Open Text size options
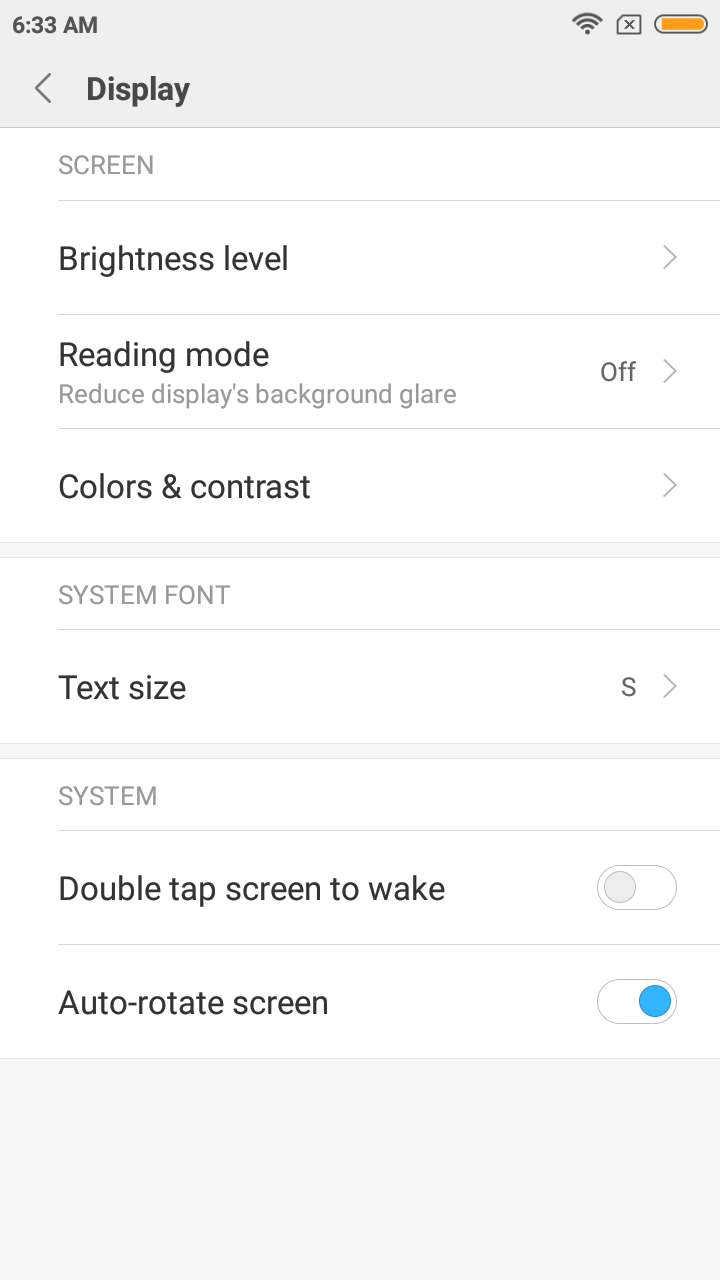720x1280 pixels. (x=360, y=687)
